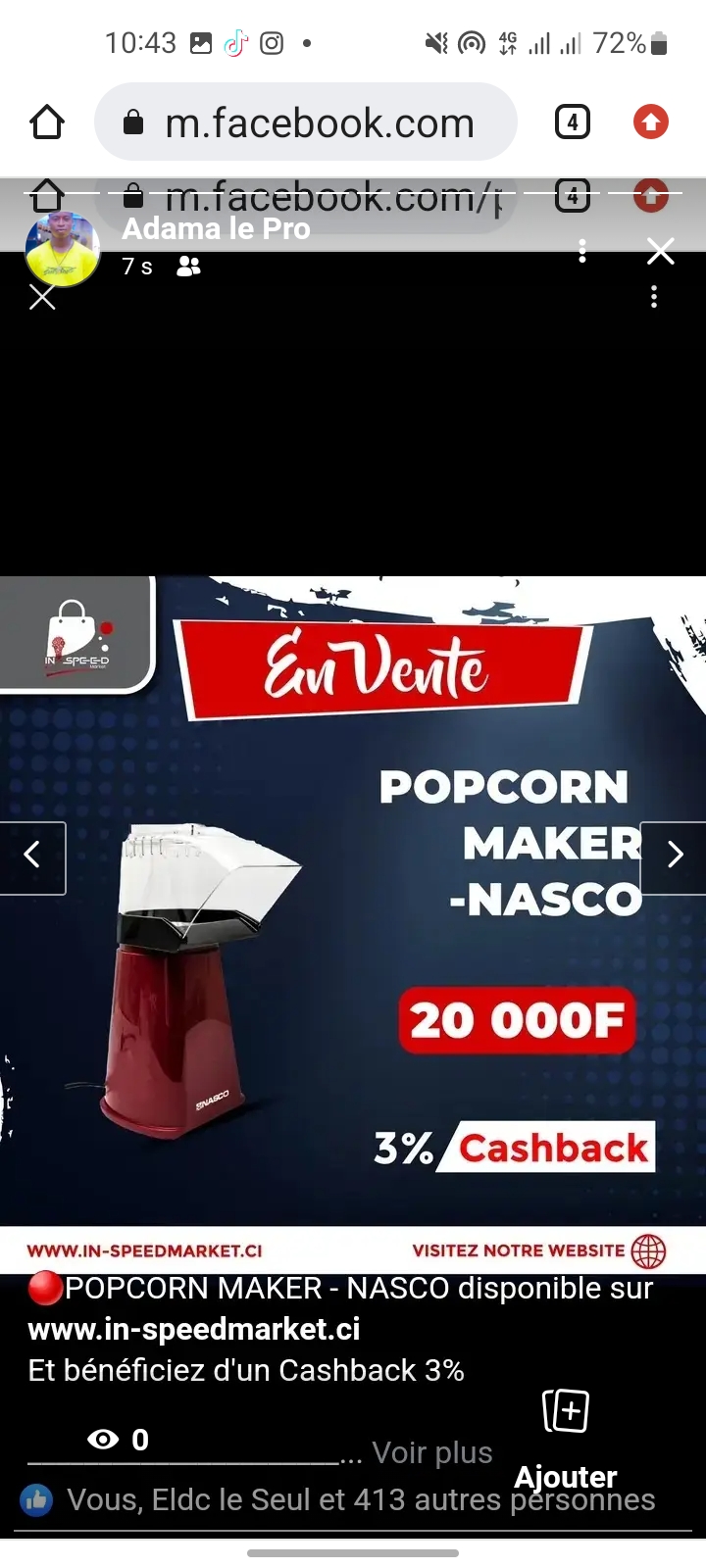The image size is (706, 1568).
Task: Open the Chrome update menu icon
Action: click(x=651, y=122)
